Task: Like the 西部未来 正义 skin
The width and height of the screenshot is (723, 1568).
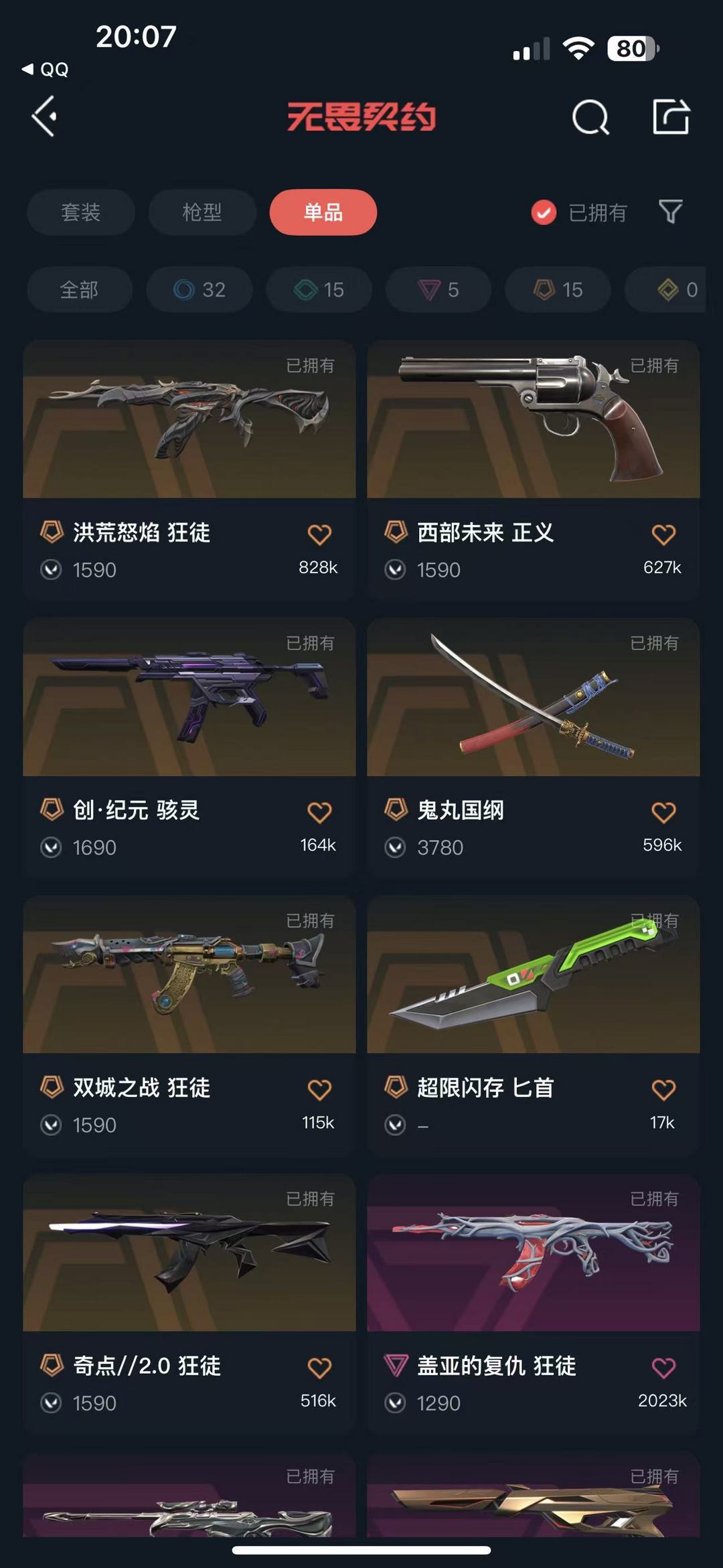Action: (663, 534)
